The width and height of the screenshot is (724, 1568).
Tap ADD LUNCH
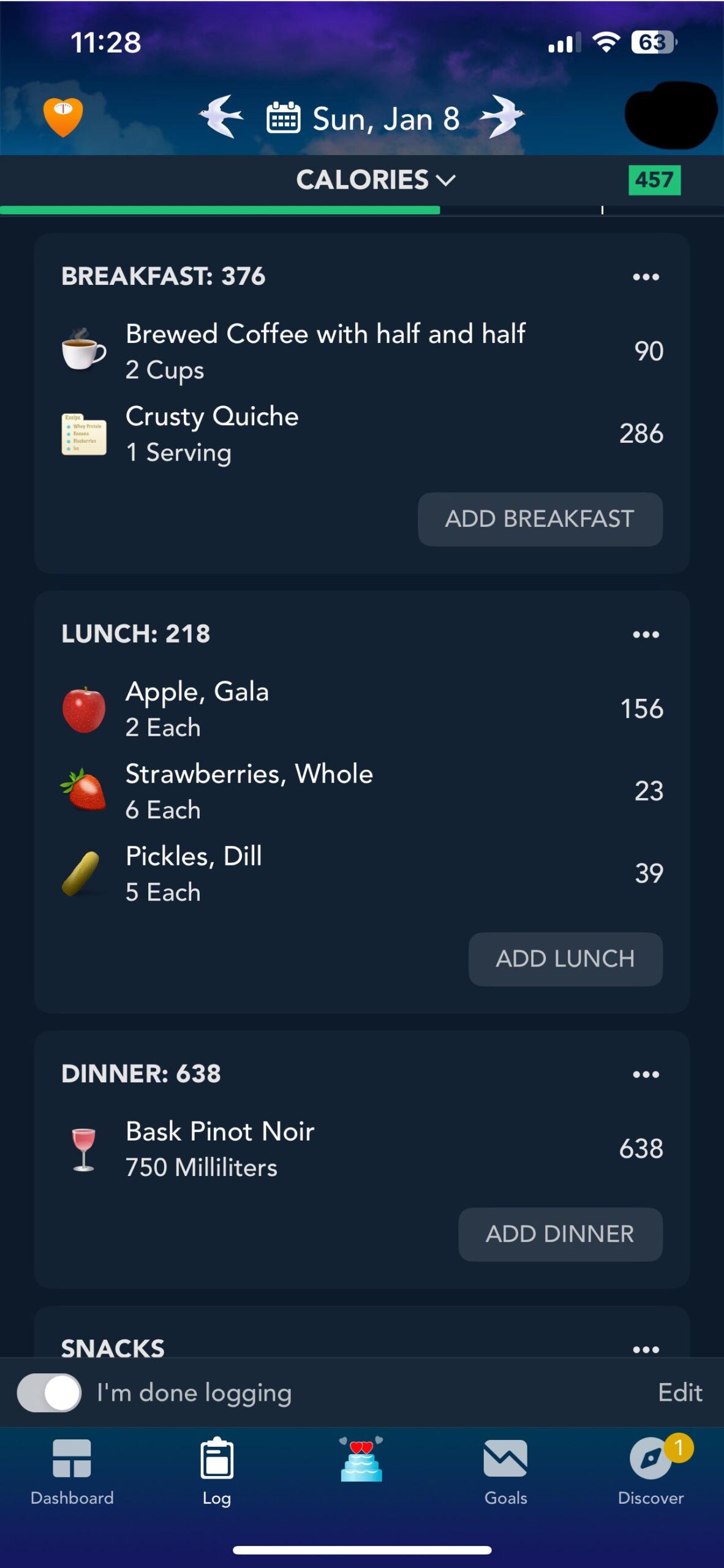pyautogui.click(x=565, y=959)
